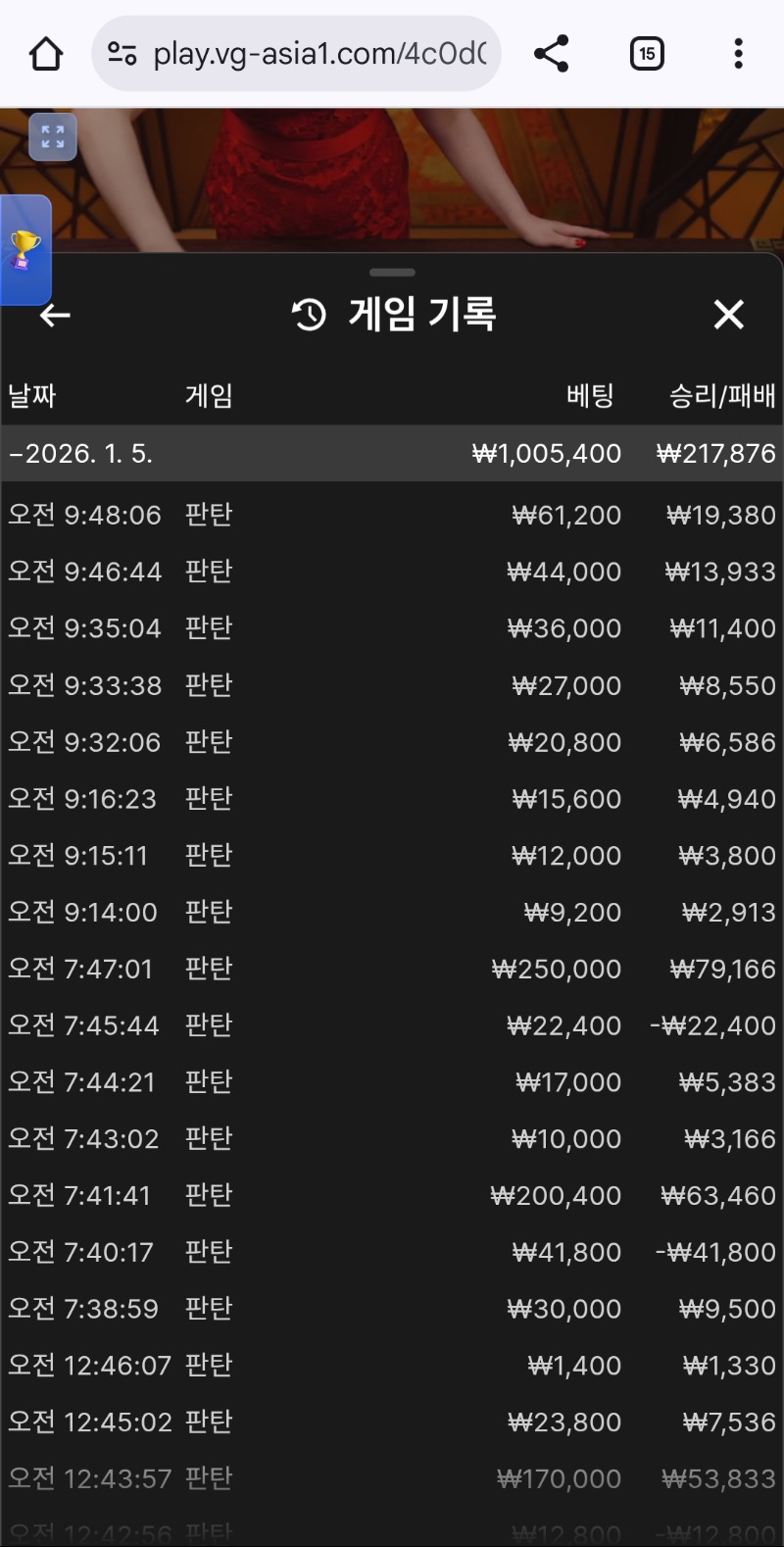Screen dimensions: 784x1547
Task: Go to the browser home page
Action: point(46,54)
